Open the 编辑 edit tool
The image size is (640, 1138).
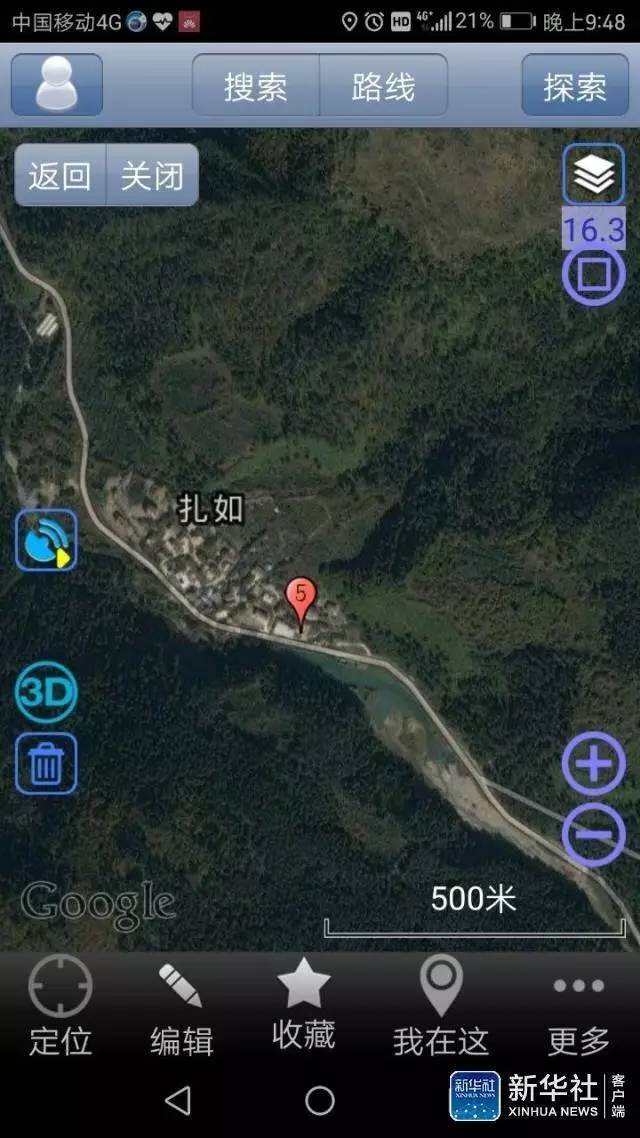181,1006
